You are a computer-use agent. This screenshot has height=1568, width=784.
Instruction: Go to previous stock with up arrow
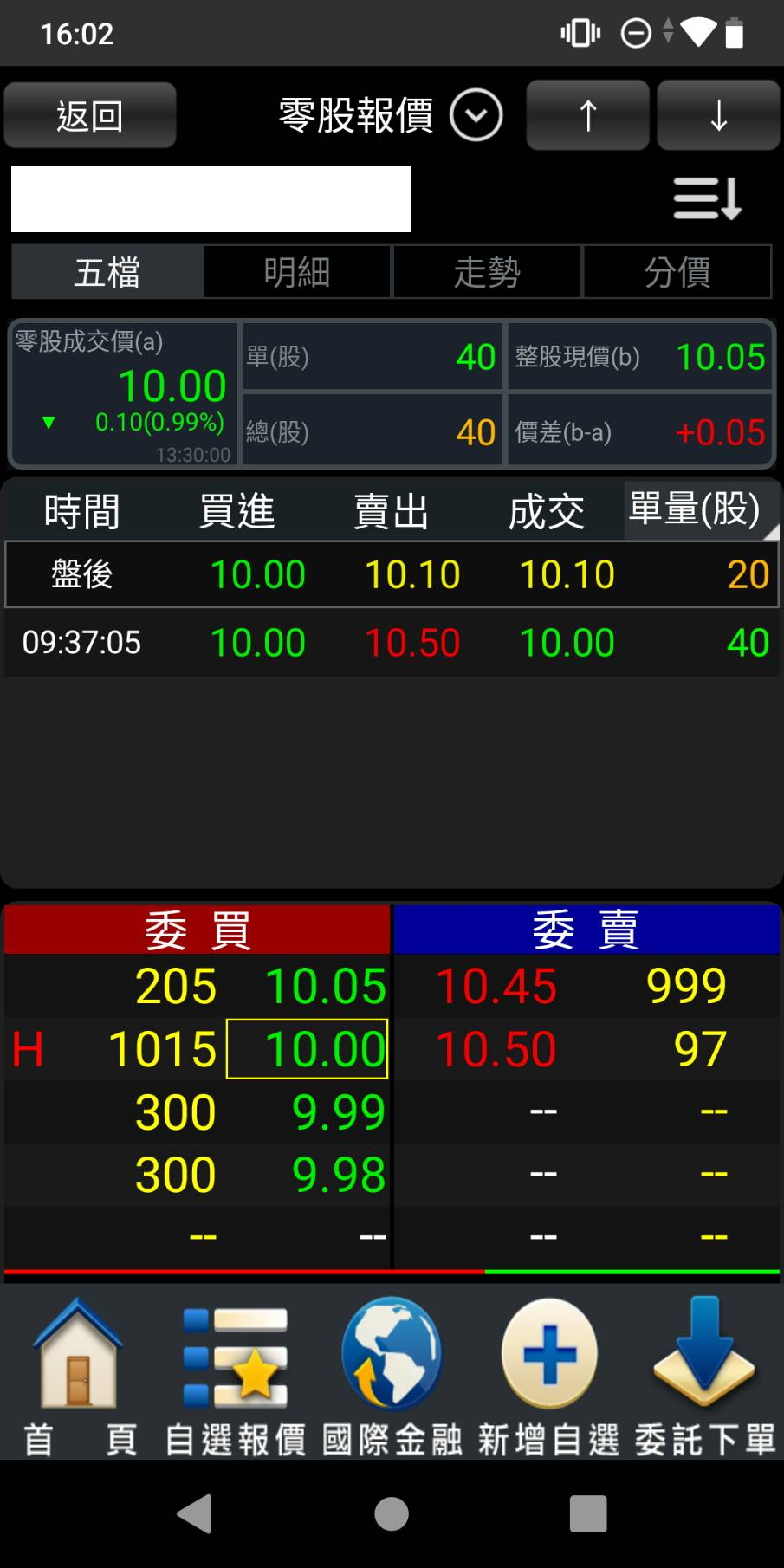[587, 115]
